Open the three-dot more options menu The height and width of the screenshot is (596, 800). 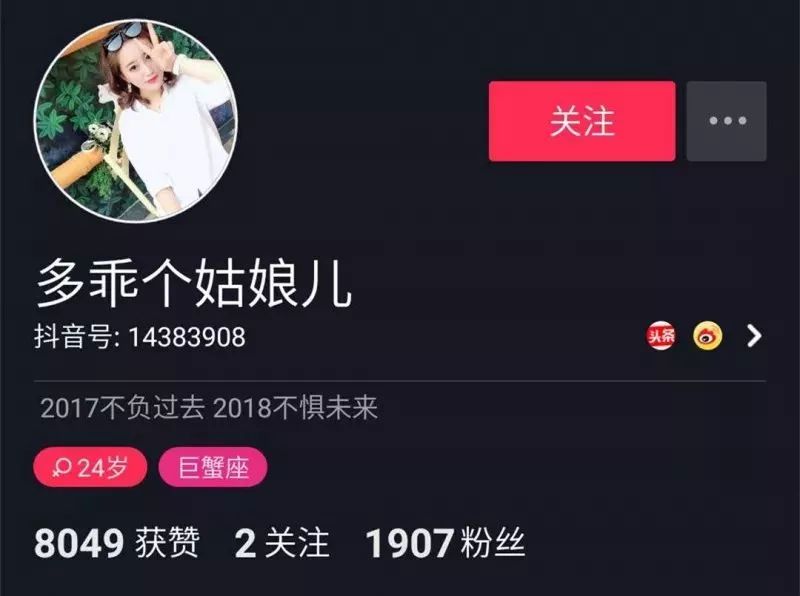coord(727,121)
